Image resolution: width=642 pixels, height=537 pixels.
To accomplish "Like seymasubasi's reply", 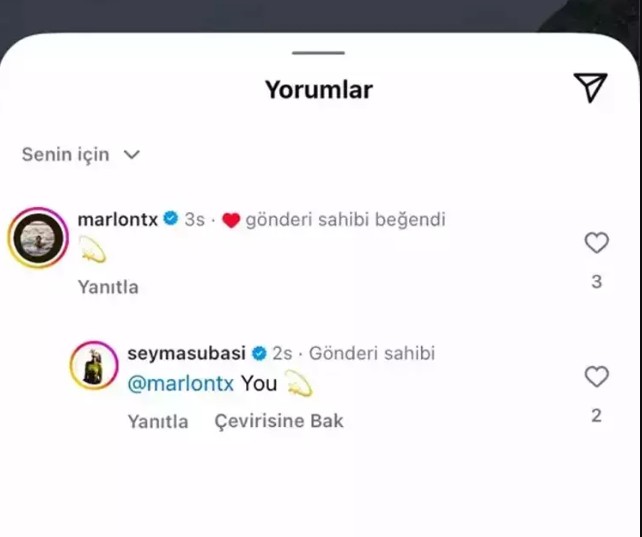I will [x=596, y=377].
